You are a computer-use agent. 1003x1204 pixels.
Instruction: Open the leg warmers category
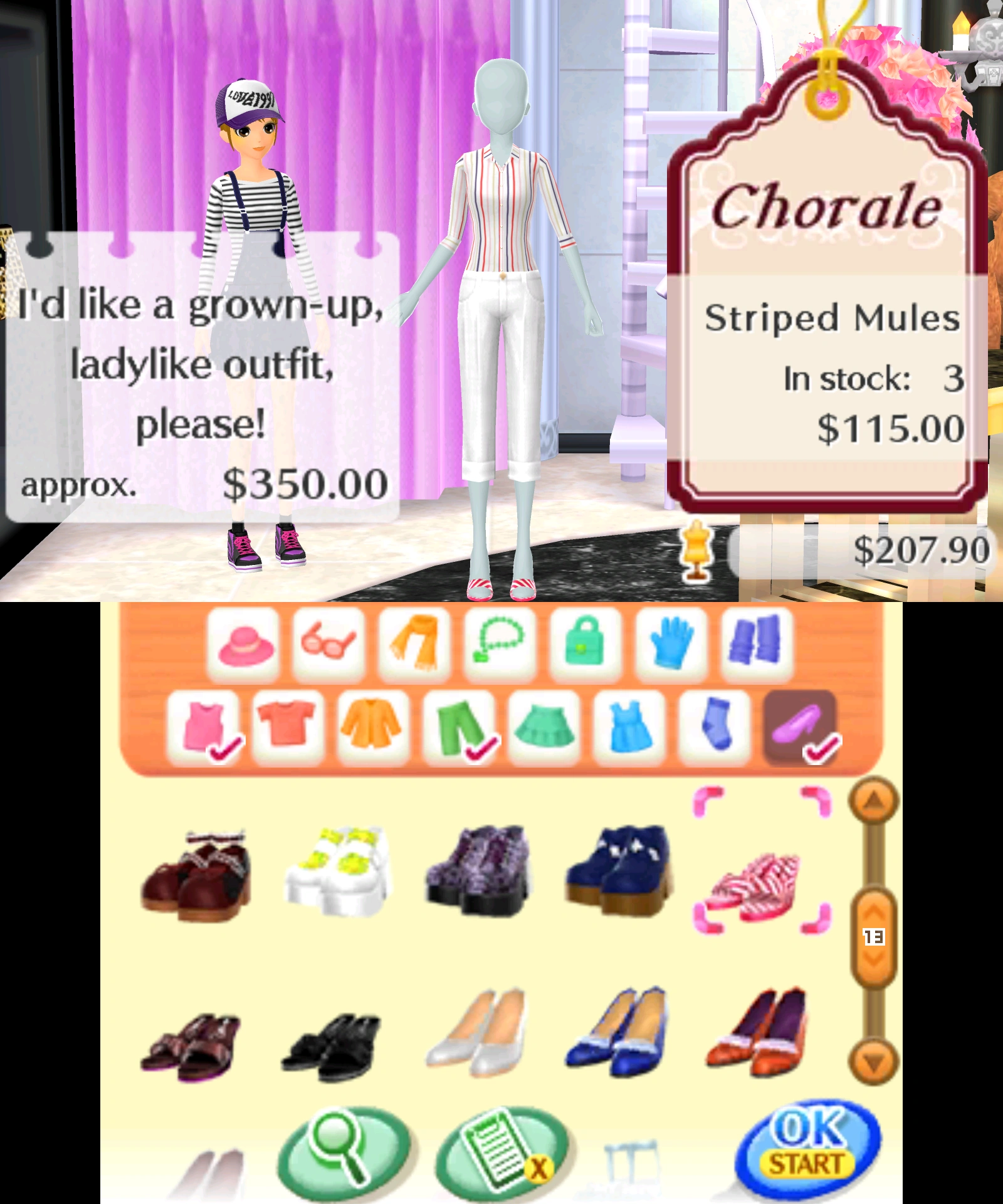pos(757,643)
